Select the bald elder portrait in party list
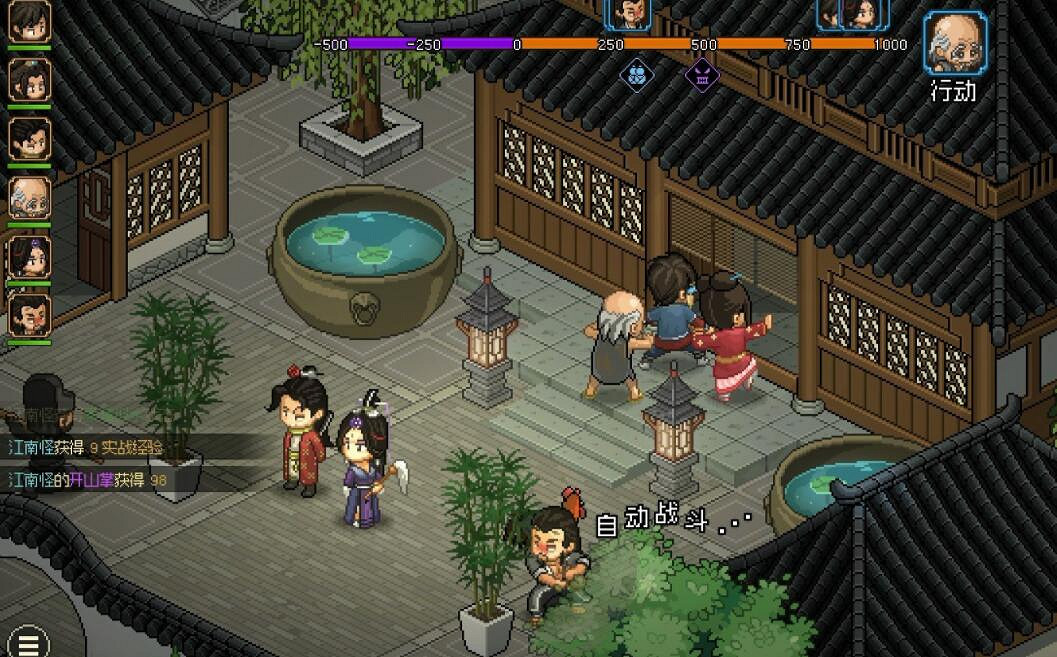 point(29,197)
